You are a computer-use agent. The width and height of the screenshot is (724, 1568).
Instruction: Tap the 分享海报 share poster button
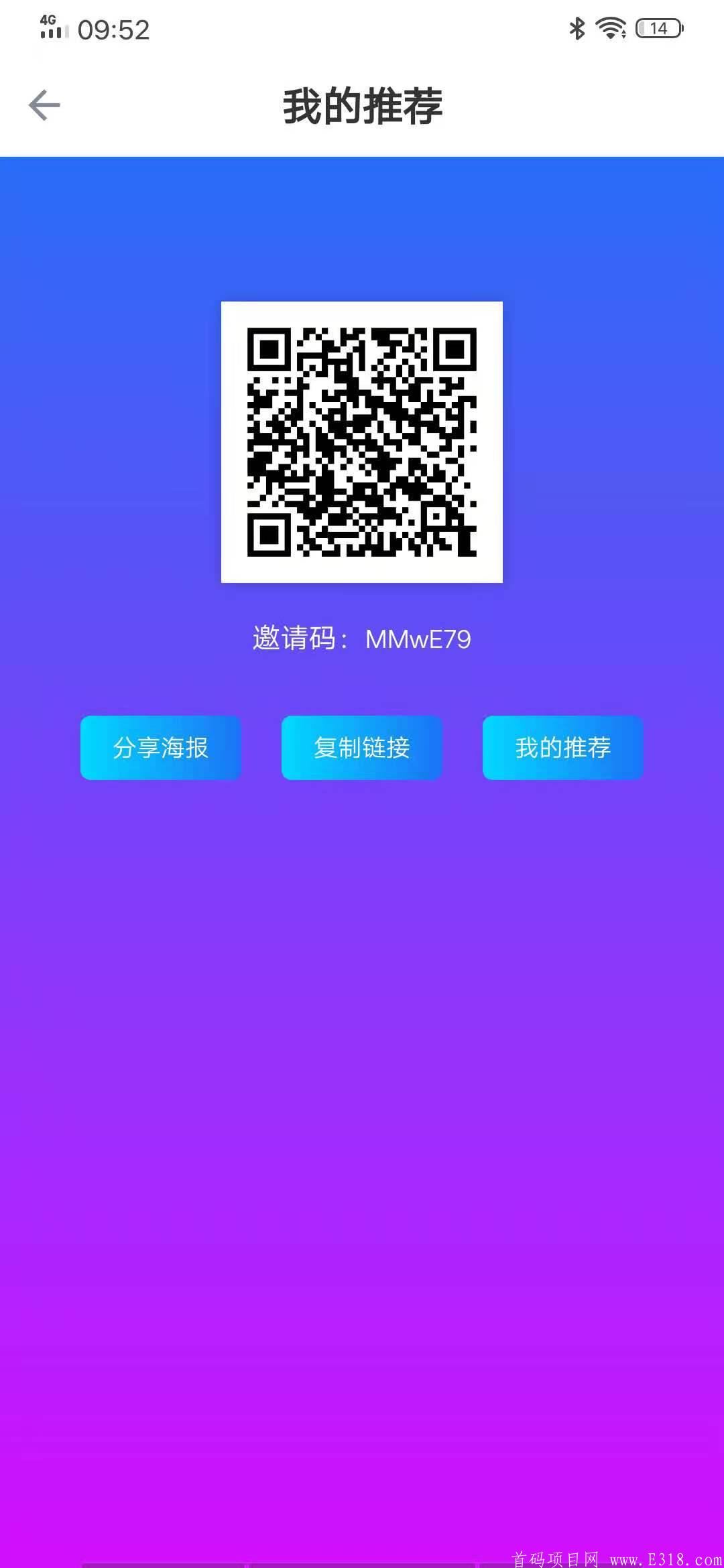point(160,748)
